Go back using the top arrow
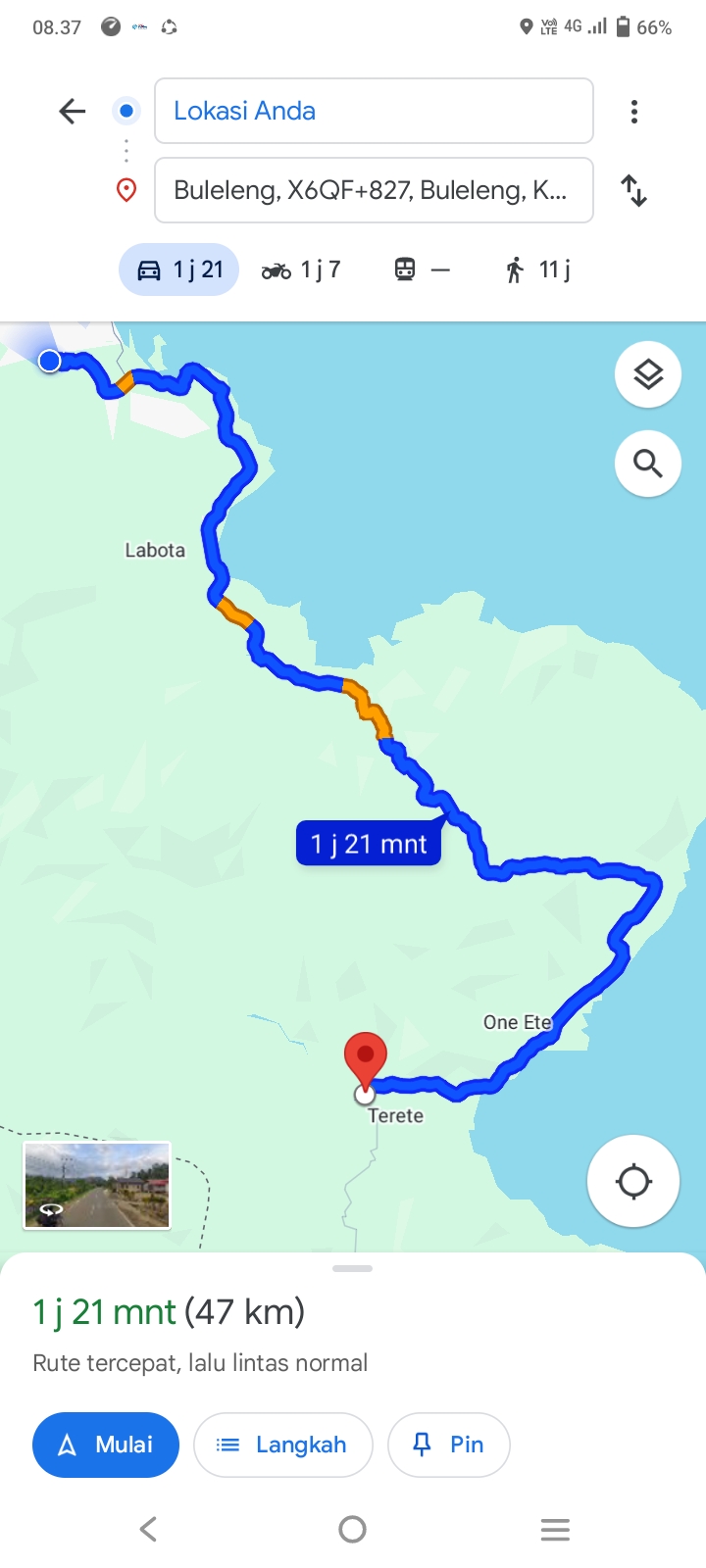The height and width of the screenshot is (1568, 706). (x=73, y=111)
